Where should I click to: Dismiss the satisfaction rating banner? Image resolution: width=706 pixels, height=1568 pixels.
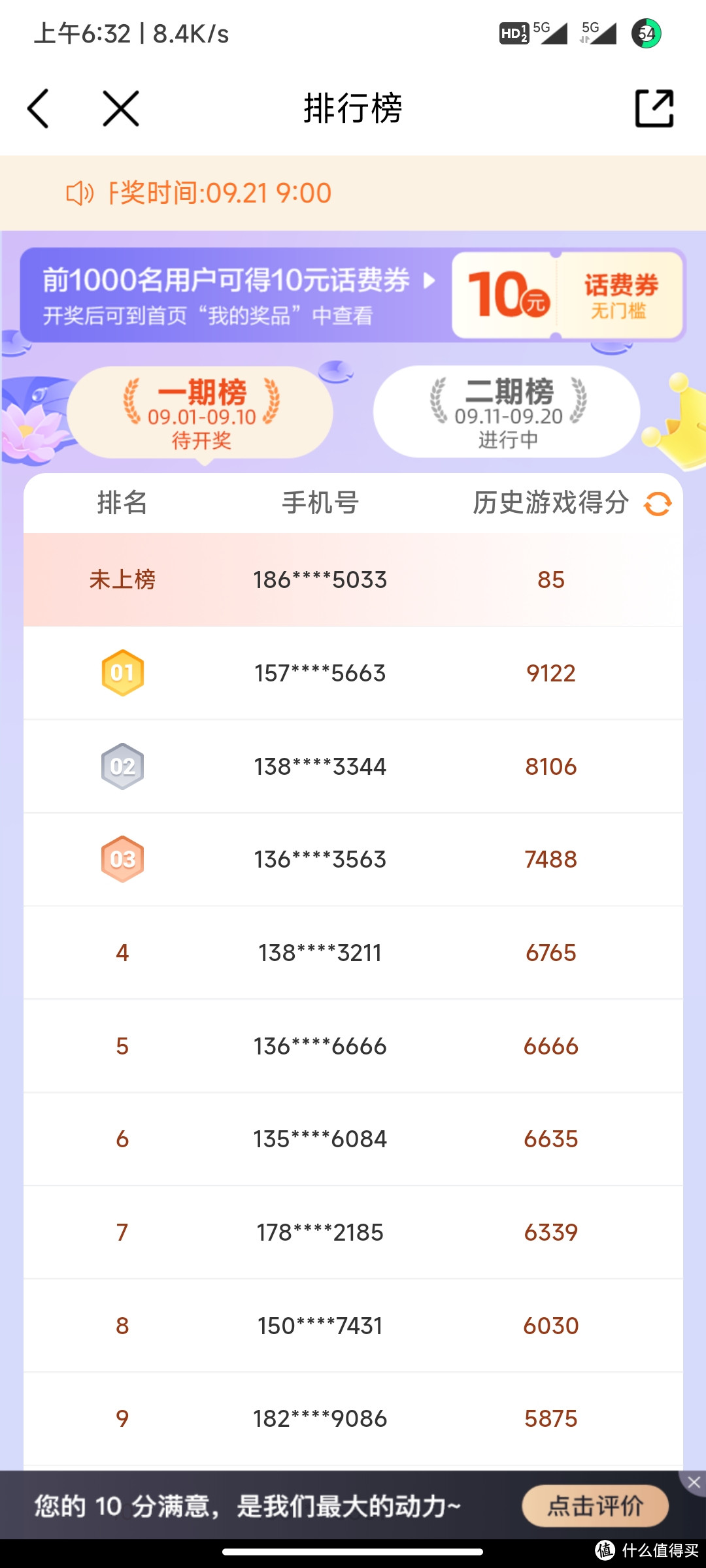point(694,1483)
